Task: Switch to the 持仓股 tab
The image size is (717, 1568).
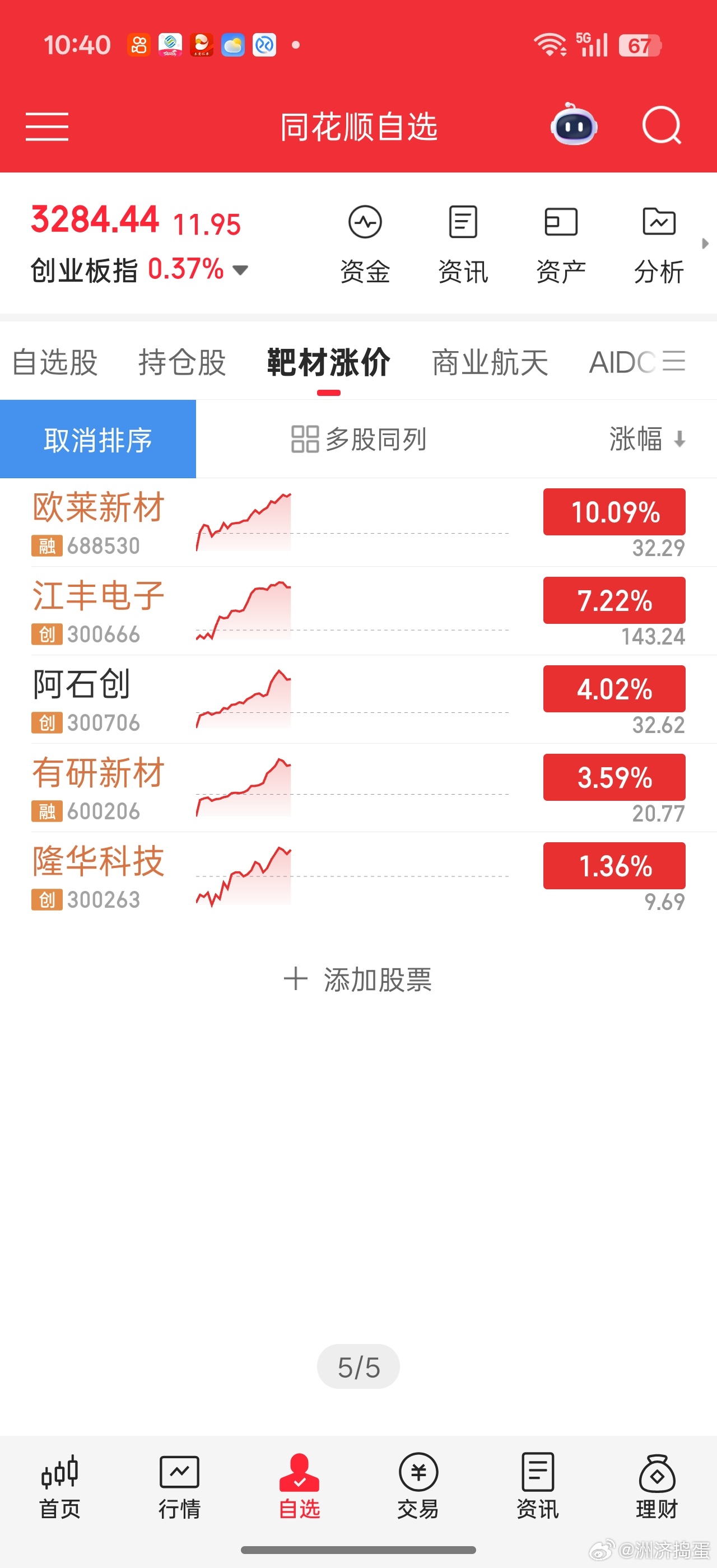Action: [x=182, y=362]
